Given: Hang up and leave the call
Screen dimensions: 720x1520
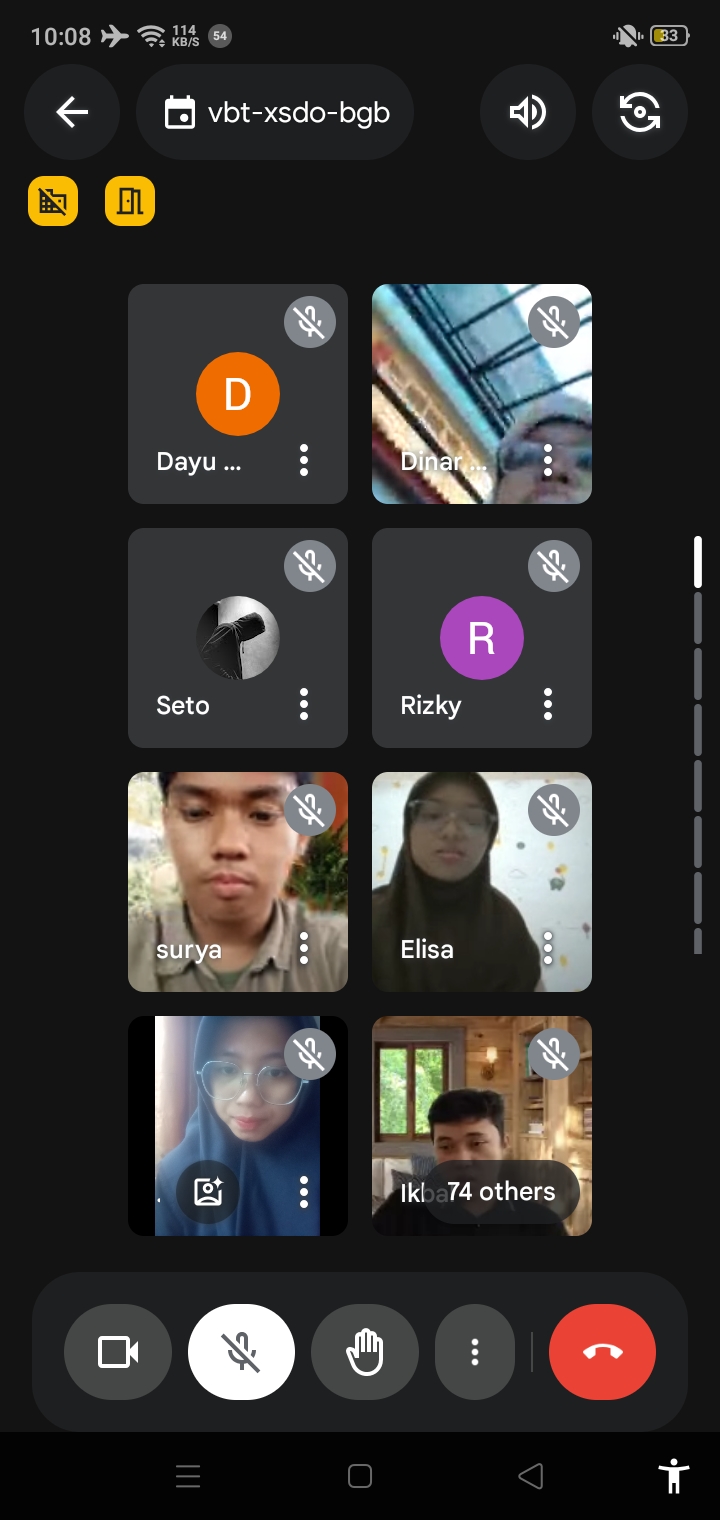Looking at the screenshot, I should coord(602,1353).
